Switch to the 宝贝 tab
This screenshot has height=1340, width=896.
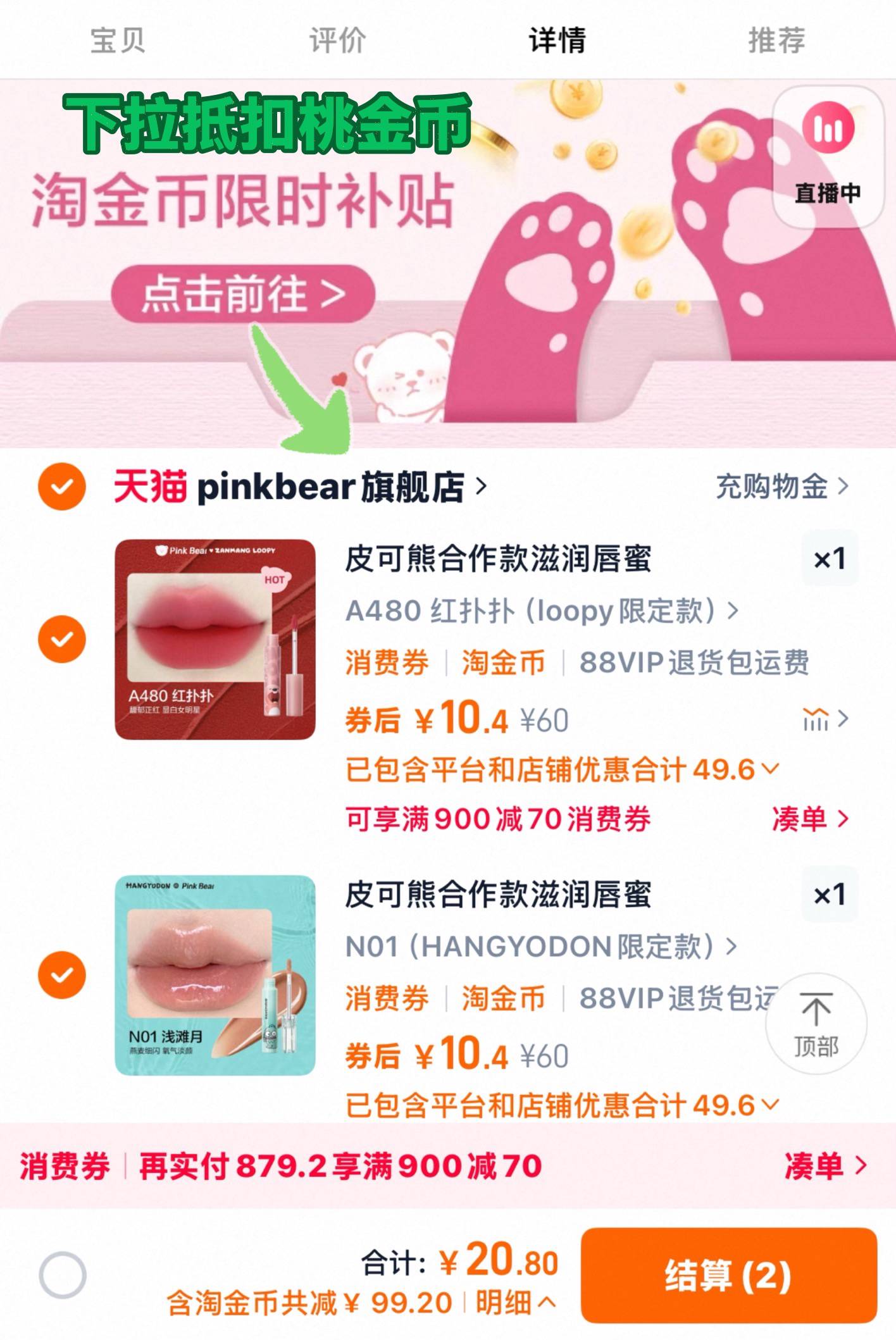[x=118, y=40]
